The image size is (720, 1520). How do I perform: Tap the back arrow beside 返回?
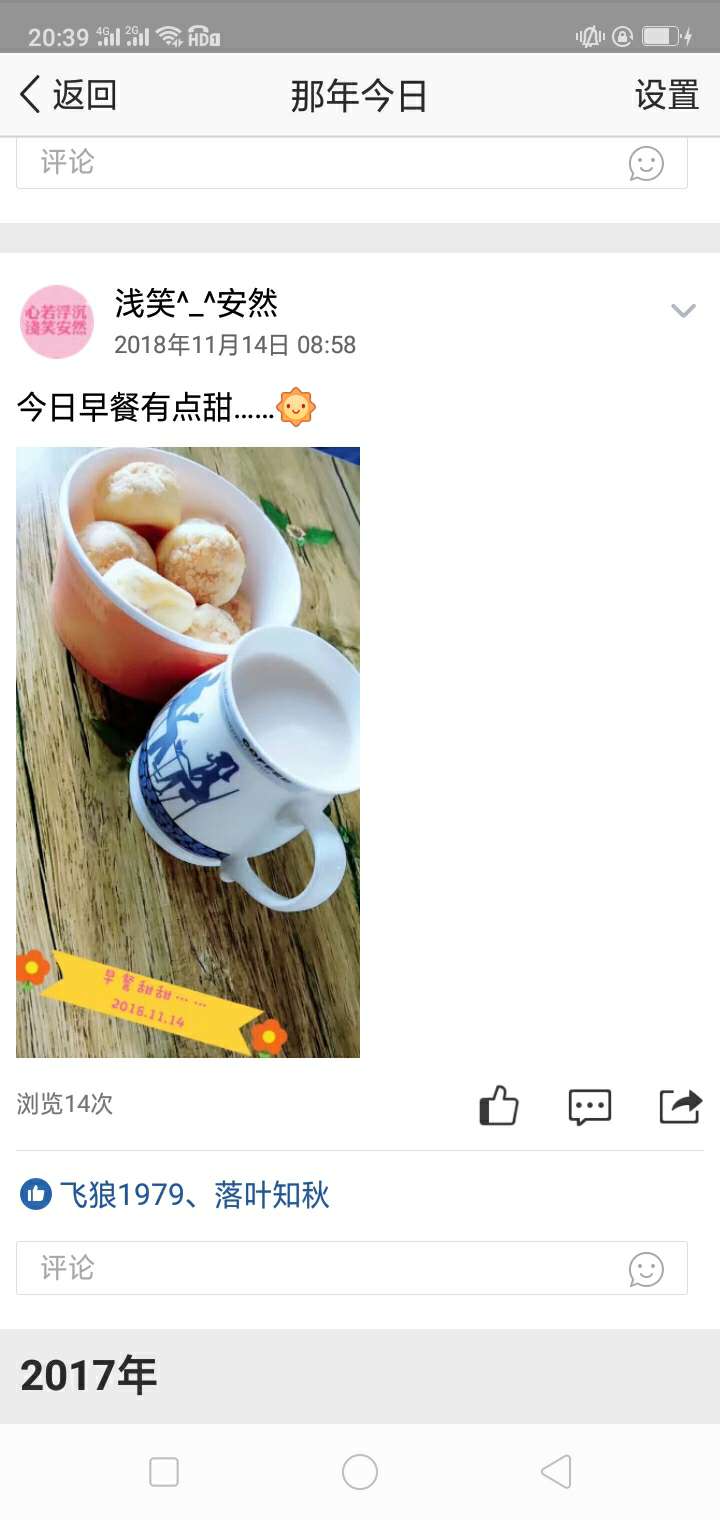28,95
